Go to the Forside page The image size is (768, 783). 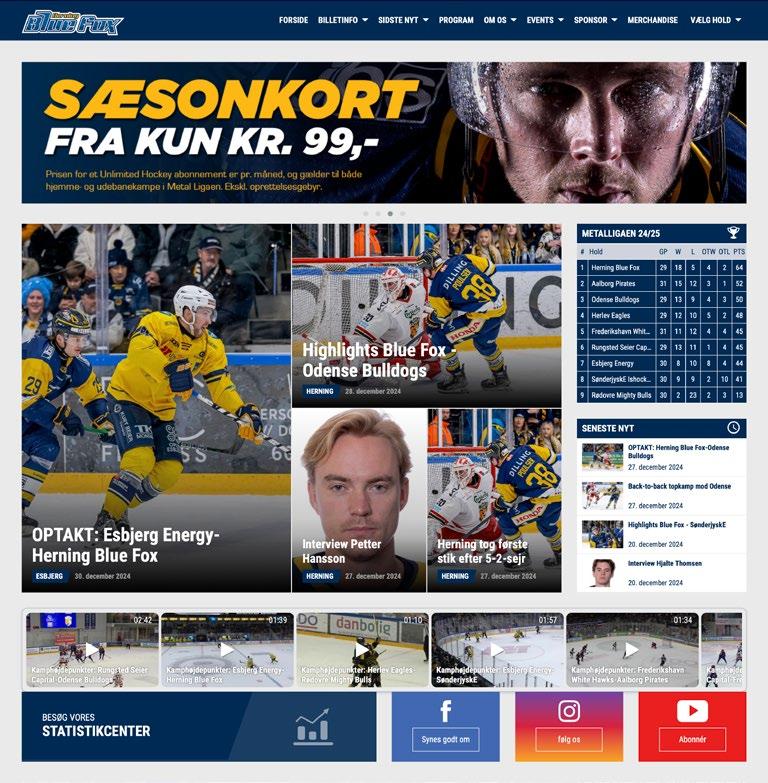(293, 20)
